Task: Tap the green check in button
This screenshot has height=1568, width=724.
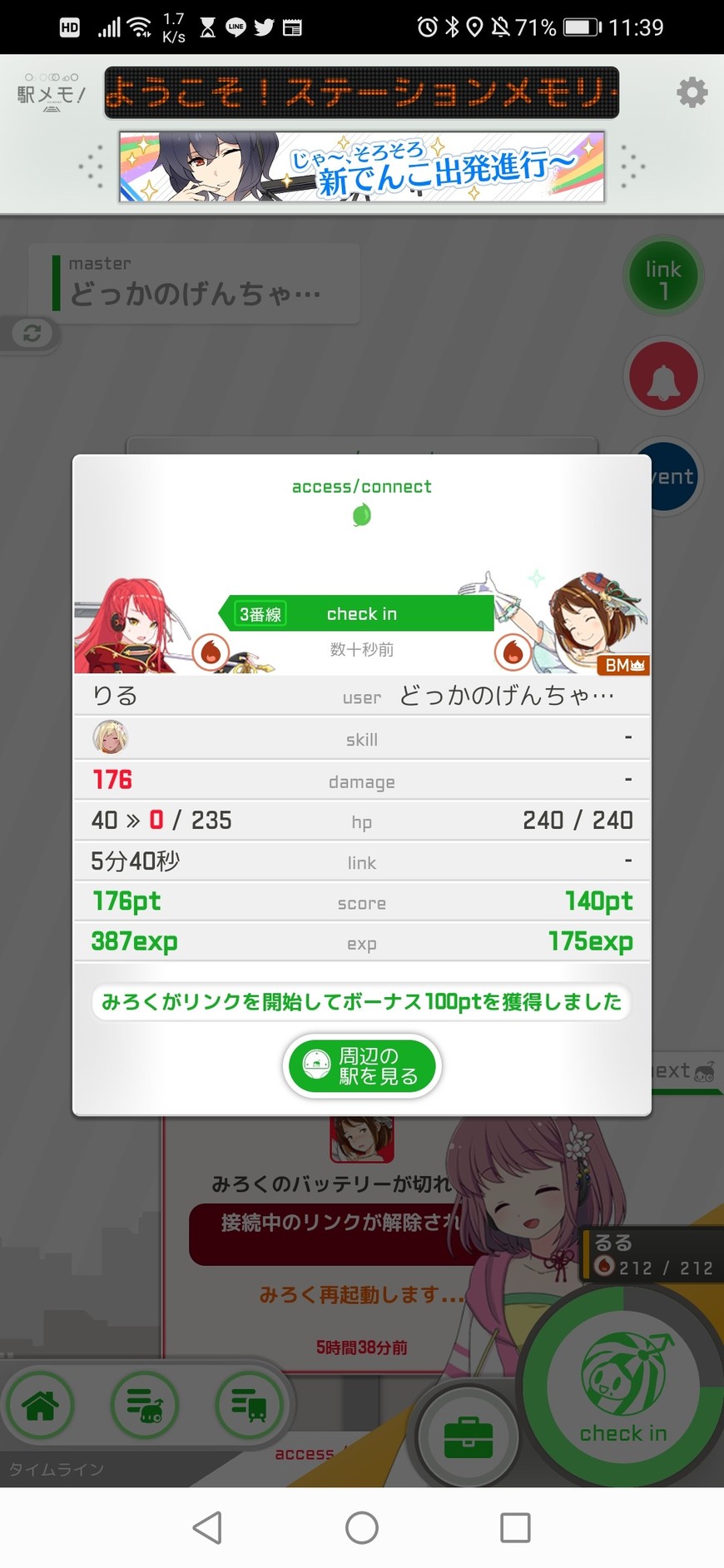Action: click(624, 1388)
